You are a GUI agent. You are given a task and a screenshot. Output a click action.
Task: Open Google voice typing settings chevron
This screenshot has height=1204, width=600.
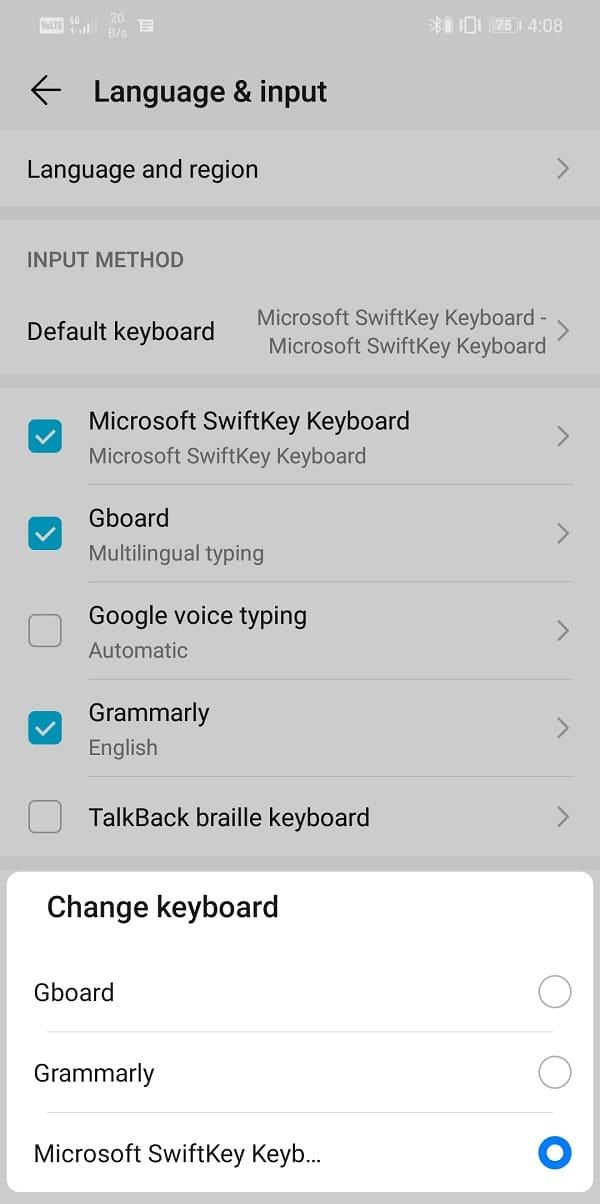[x=563, y=631]
